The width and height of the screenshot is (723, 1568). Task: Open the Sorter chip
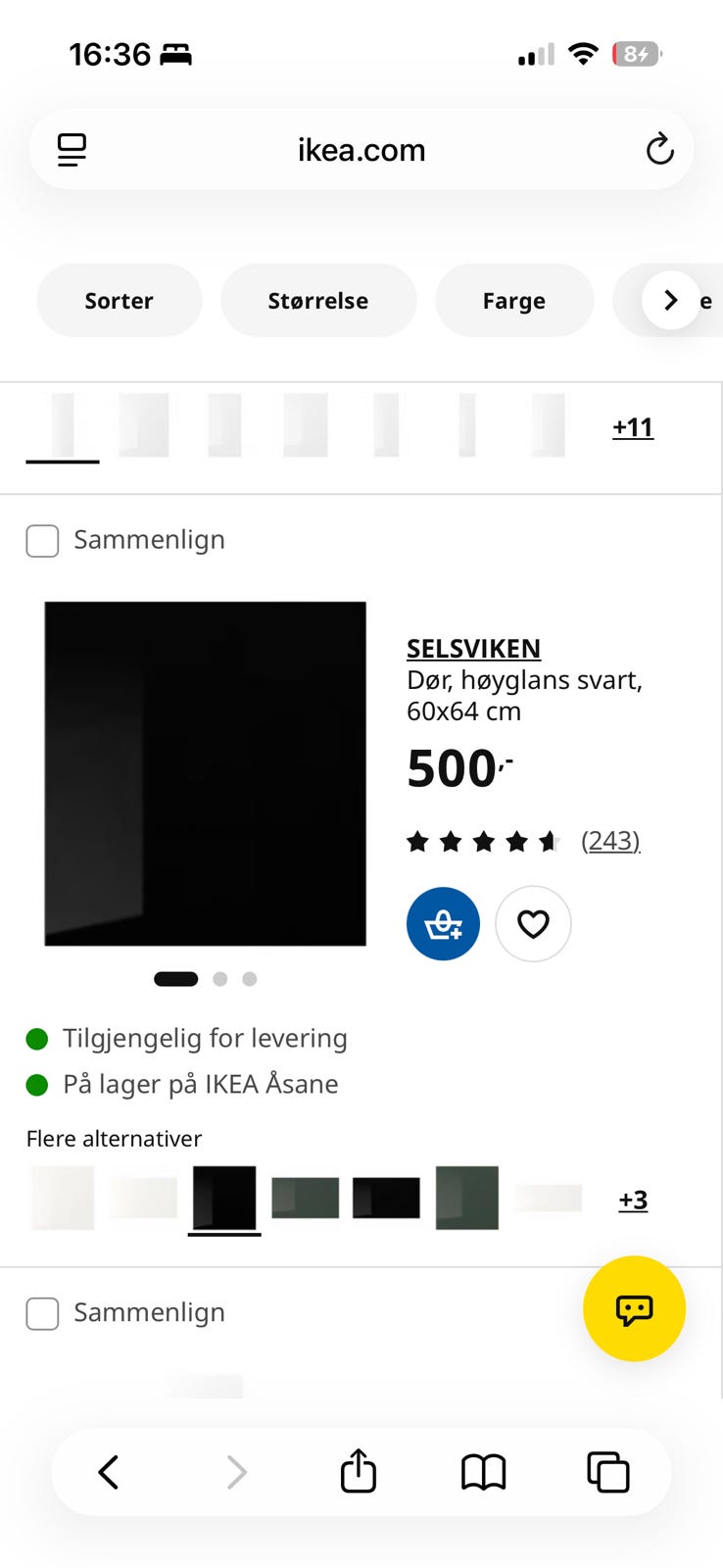click(x=119, y=300)
